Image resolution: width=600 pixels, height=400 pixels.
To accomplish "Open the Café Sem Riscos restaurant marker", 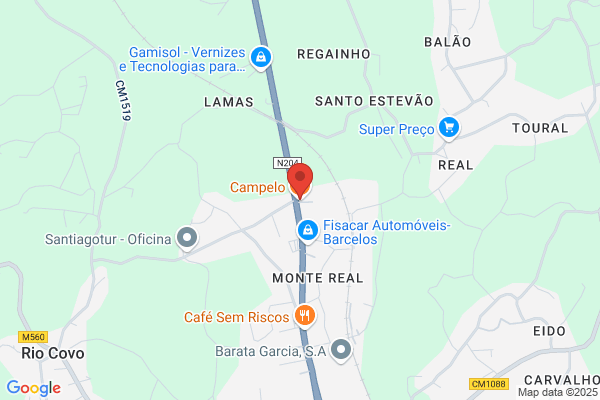I will tap(305, 316).
